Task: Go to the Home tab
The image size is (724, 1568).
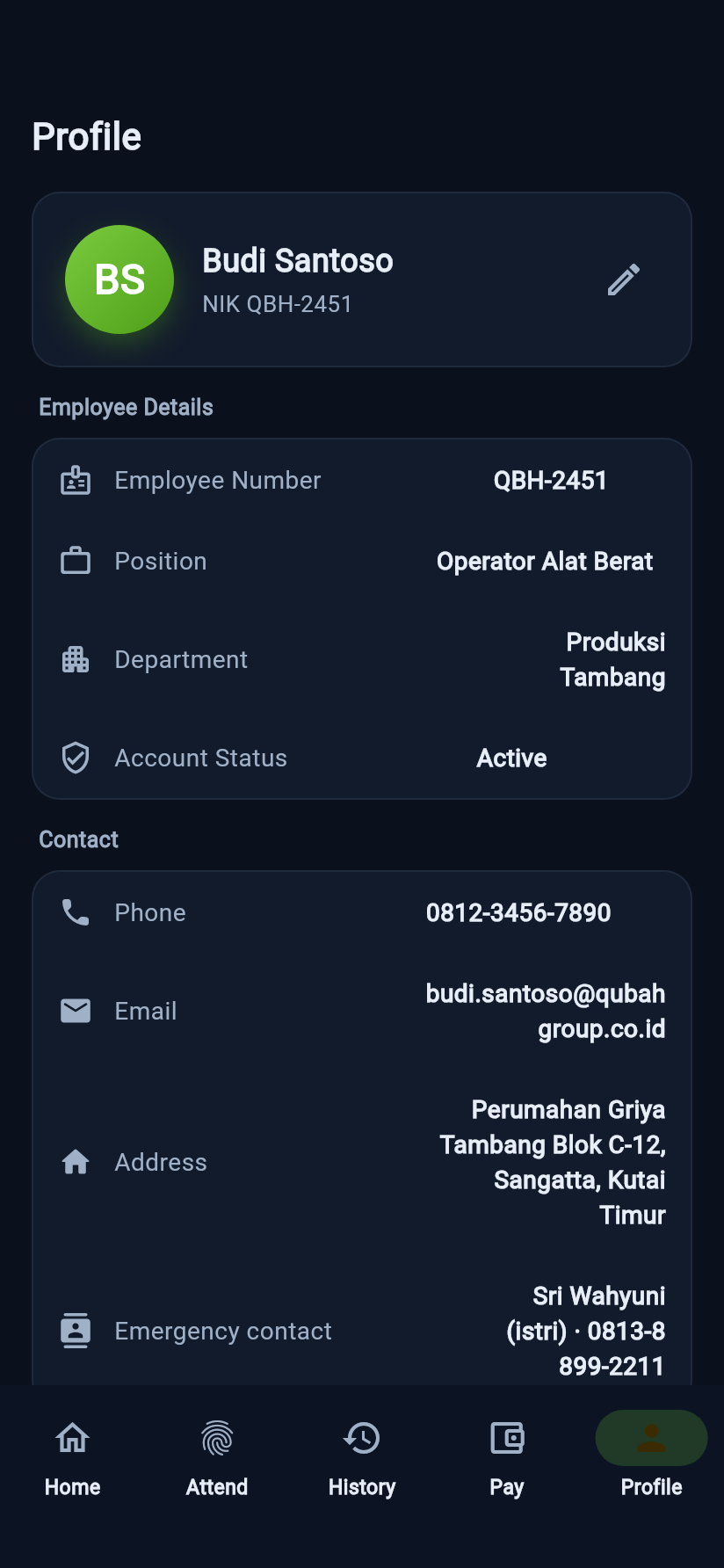Action: tap(72, 1455)
